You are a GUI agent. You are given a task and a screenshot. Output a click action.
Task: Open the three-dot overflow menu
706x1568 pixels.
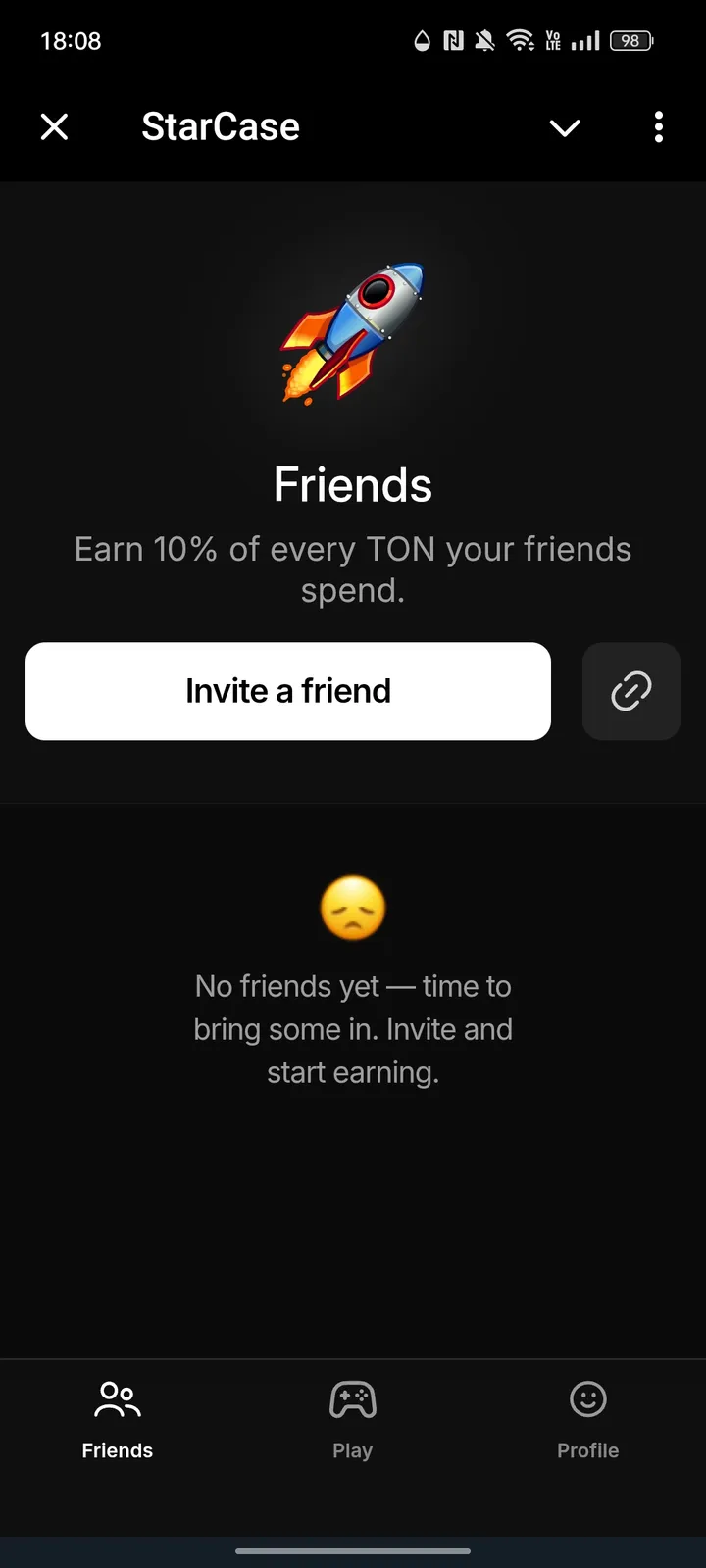659,127
